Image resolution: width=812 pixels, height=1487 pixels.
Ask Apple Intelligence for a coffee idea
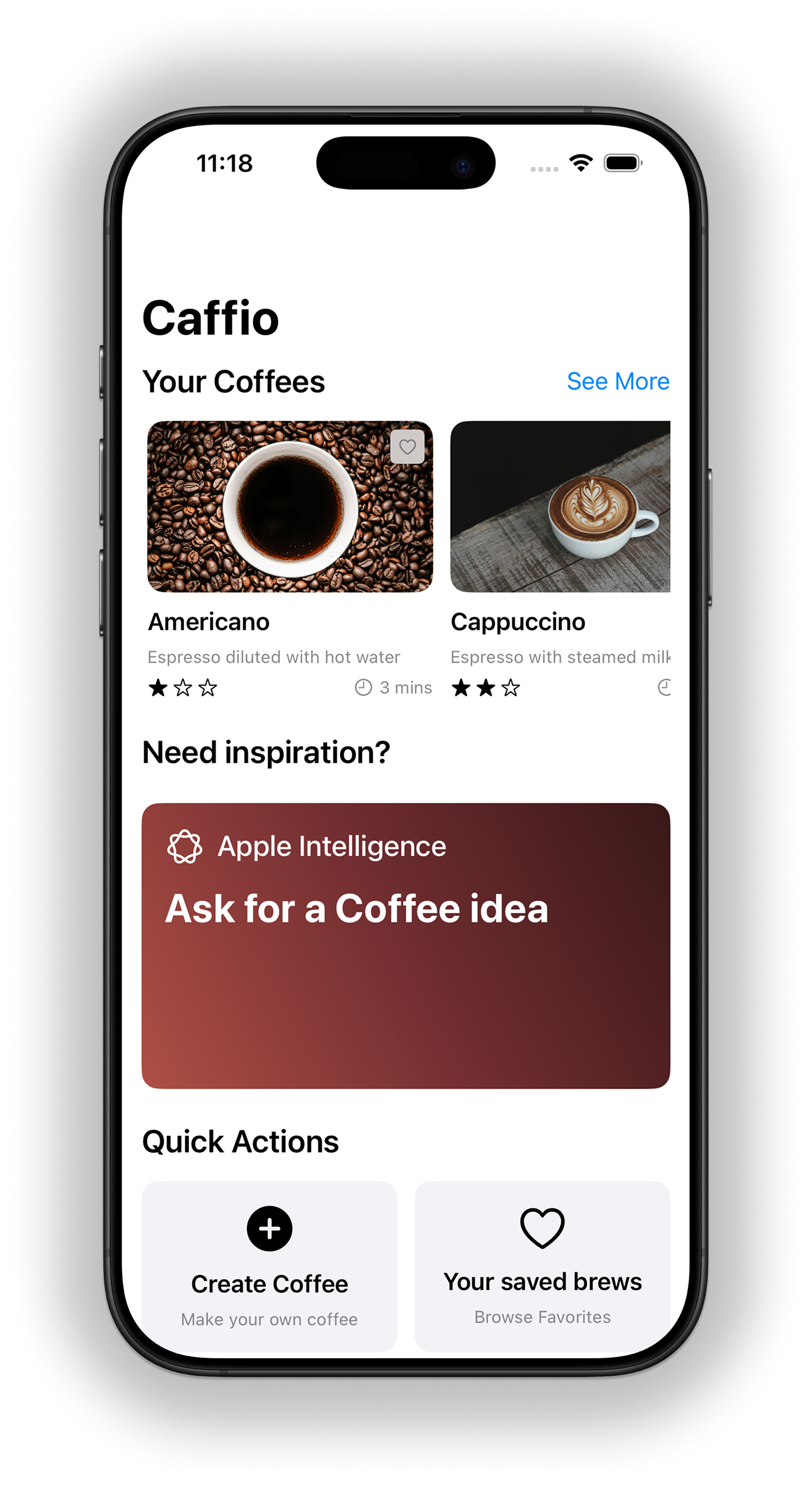coord(406,946)
